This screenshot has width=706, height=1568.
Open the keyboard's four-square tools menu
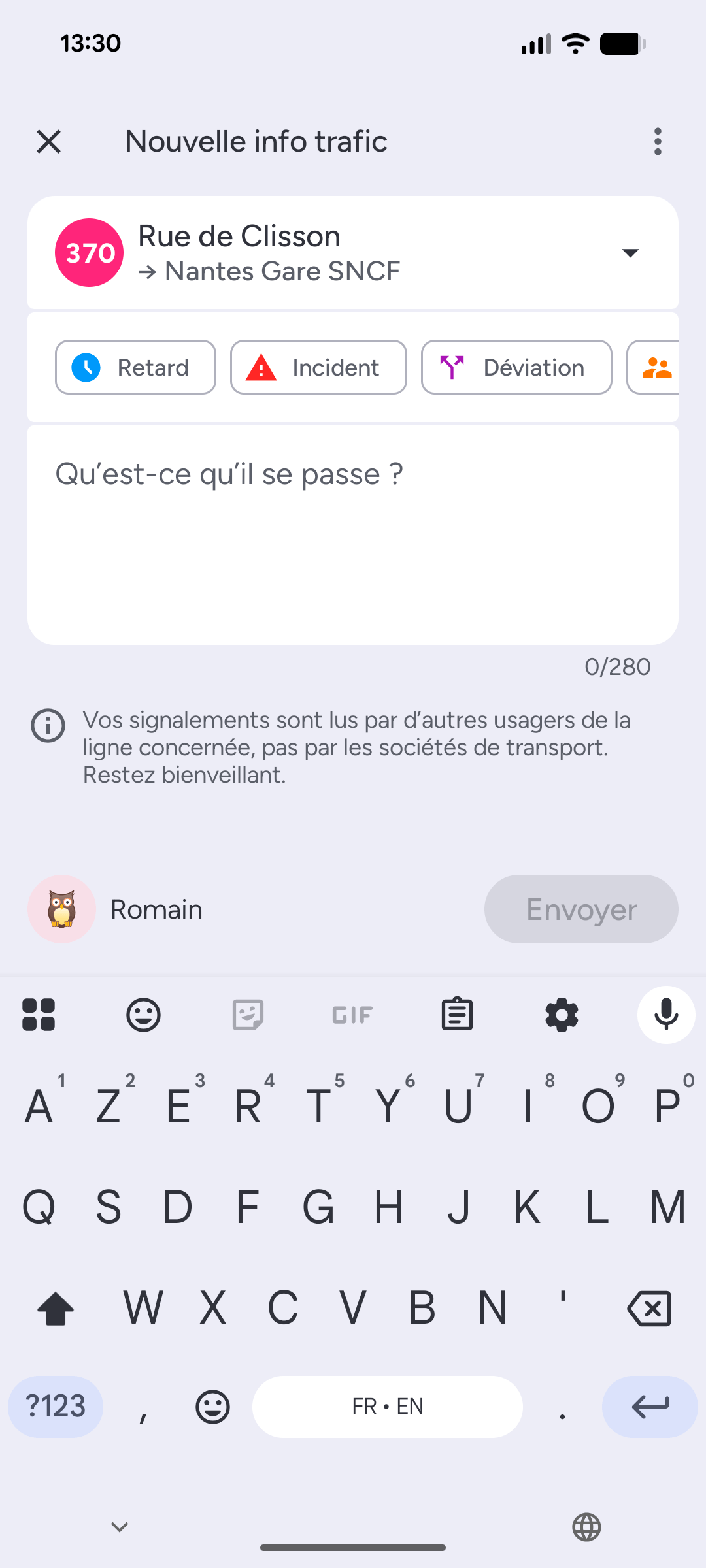[x=39, y=1015]
